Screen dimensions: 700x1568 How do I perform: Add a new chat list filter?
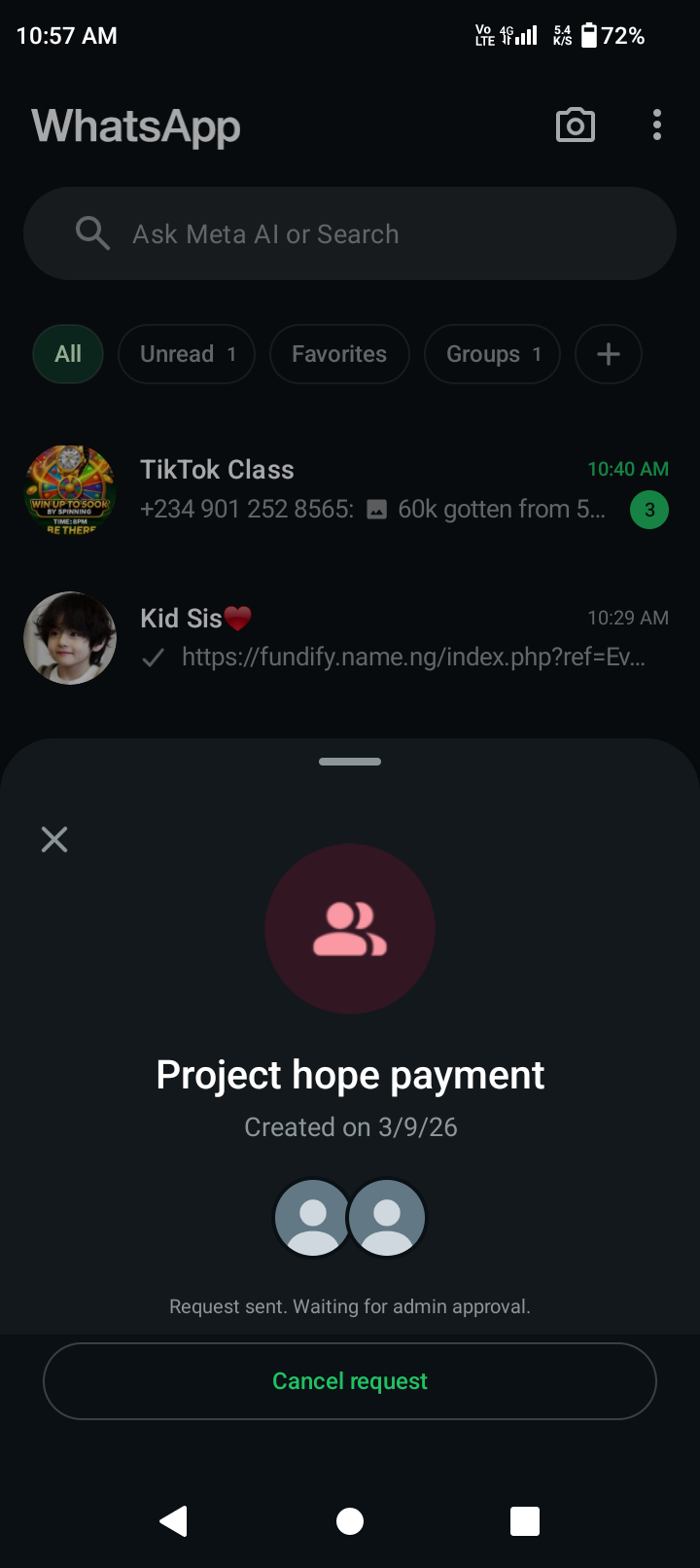tap(609, 354)
